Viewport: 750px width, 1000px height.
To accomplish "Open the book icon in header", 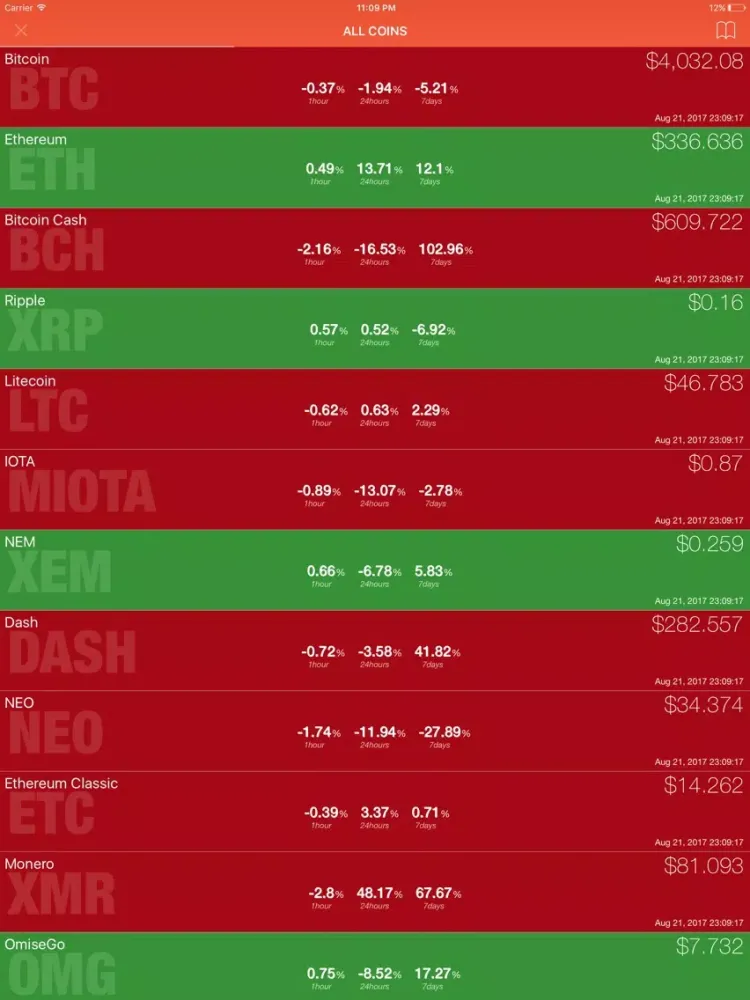I will (726, 31).
